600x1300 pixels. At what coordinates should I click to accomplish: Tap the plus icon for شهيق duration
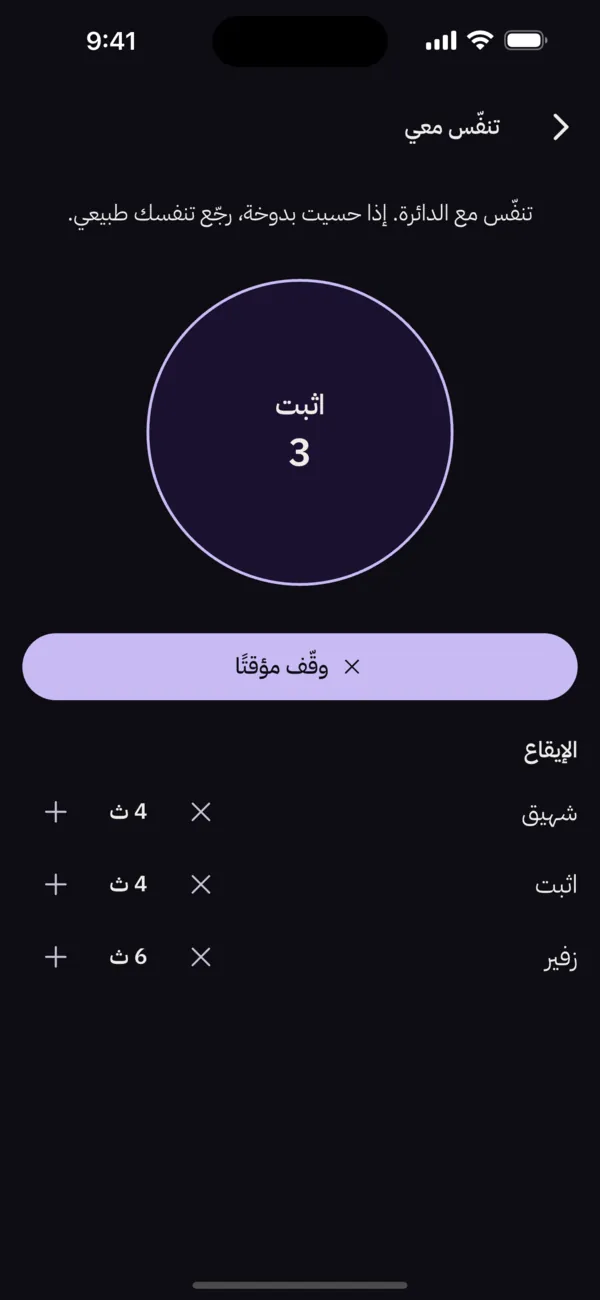56,812
